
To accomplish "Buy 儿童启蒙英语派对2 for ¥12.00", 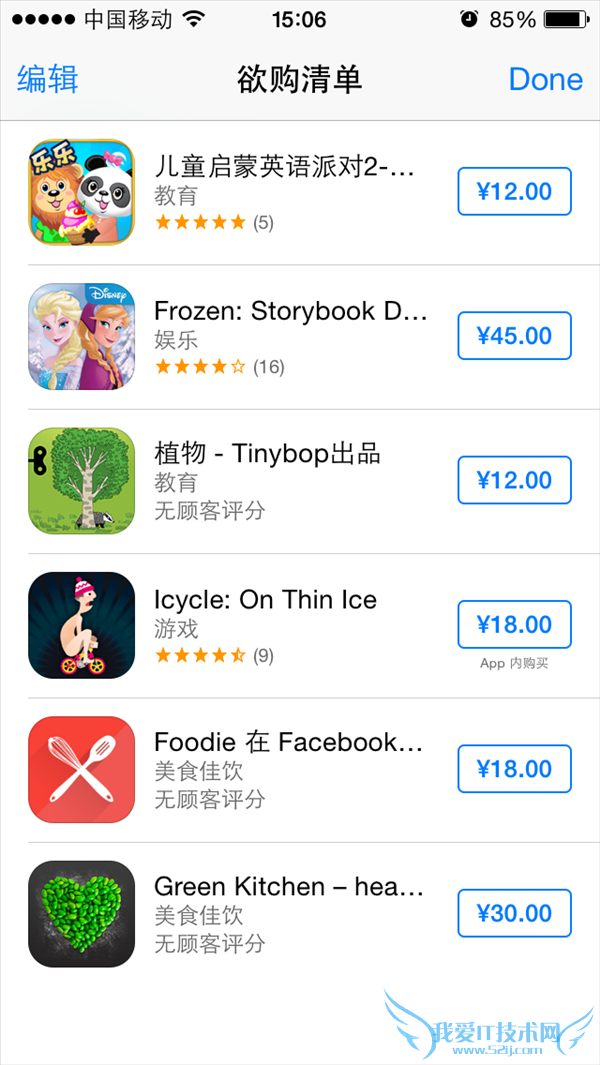I will point(514,192).
